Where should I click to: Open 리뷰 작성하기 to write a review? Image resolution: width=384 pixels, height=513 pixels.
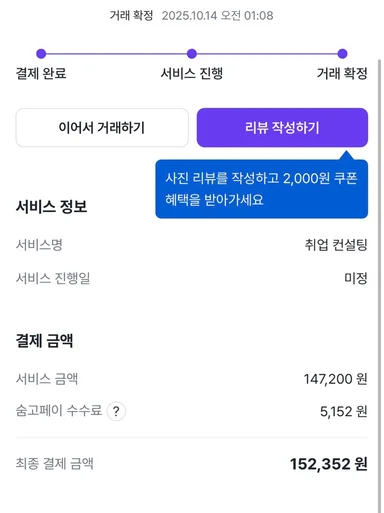[282, 127]
